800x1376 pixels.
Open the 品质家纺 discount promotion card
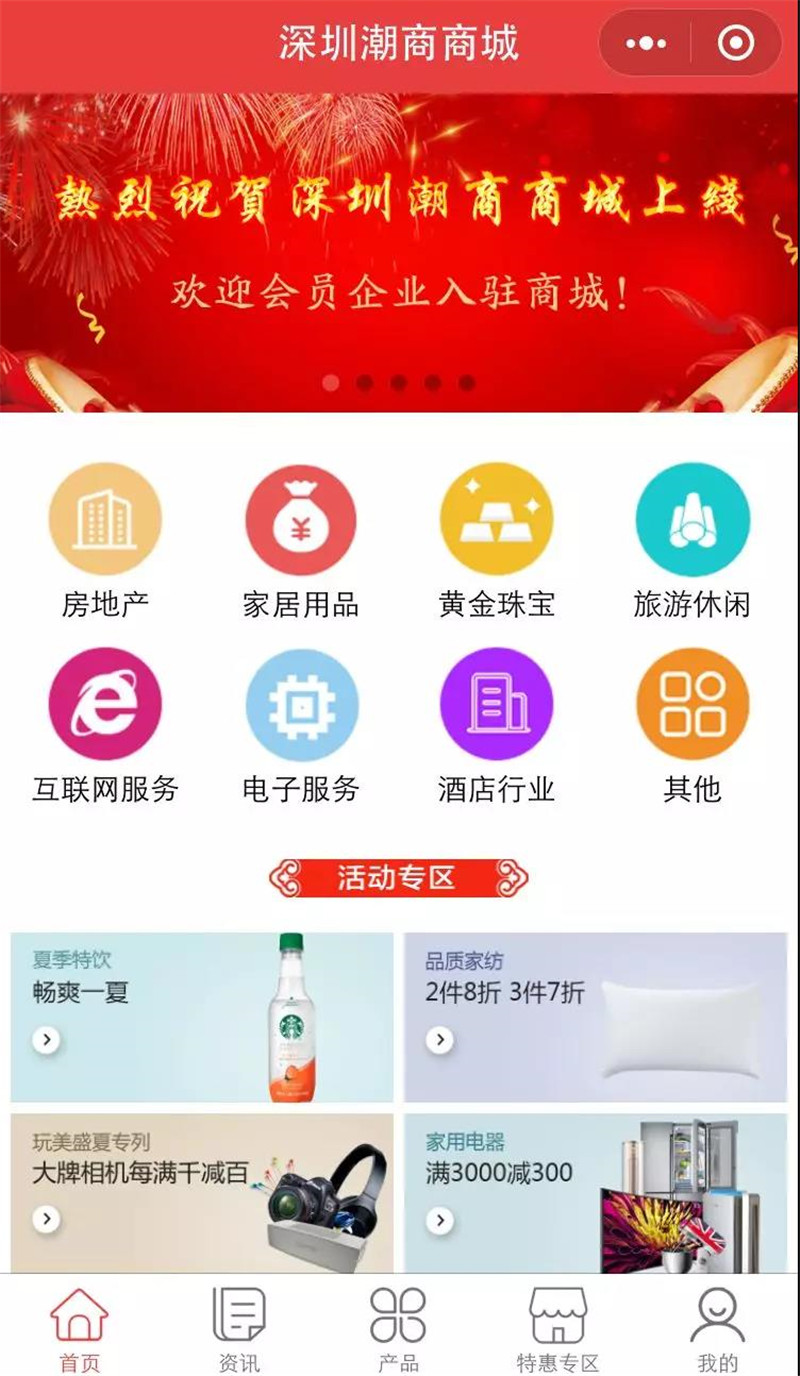coord(596,1017)
